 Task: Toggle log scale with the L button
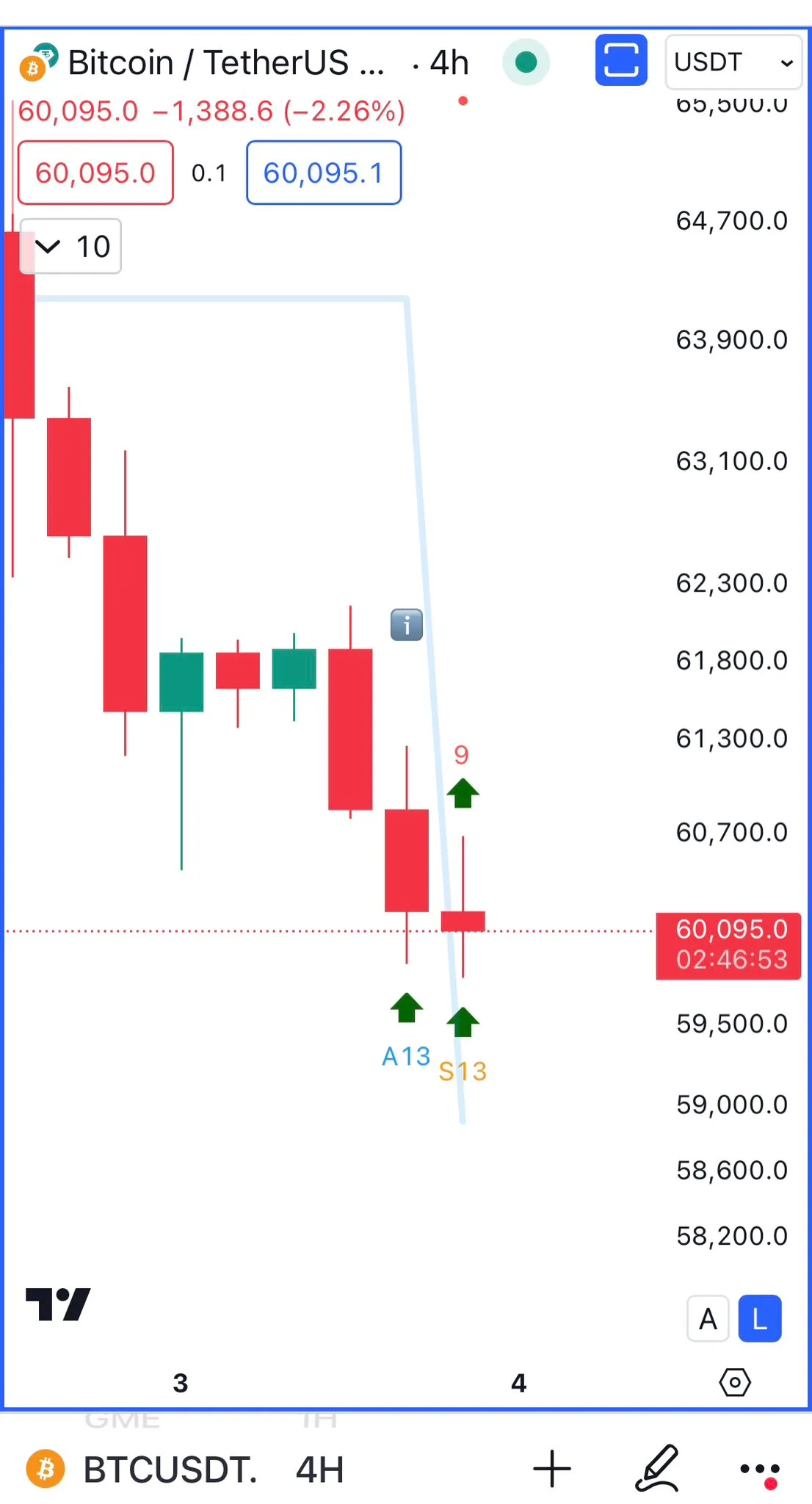point(760,1318)
